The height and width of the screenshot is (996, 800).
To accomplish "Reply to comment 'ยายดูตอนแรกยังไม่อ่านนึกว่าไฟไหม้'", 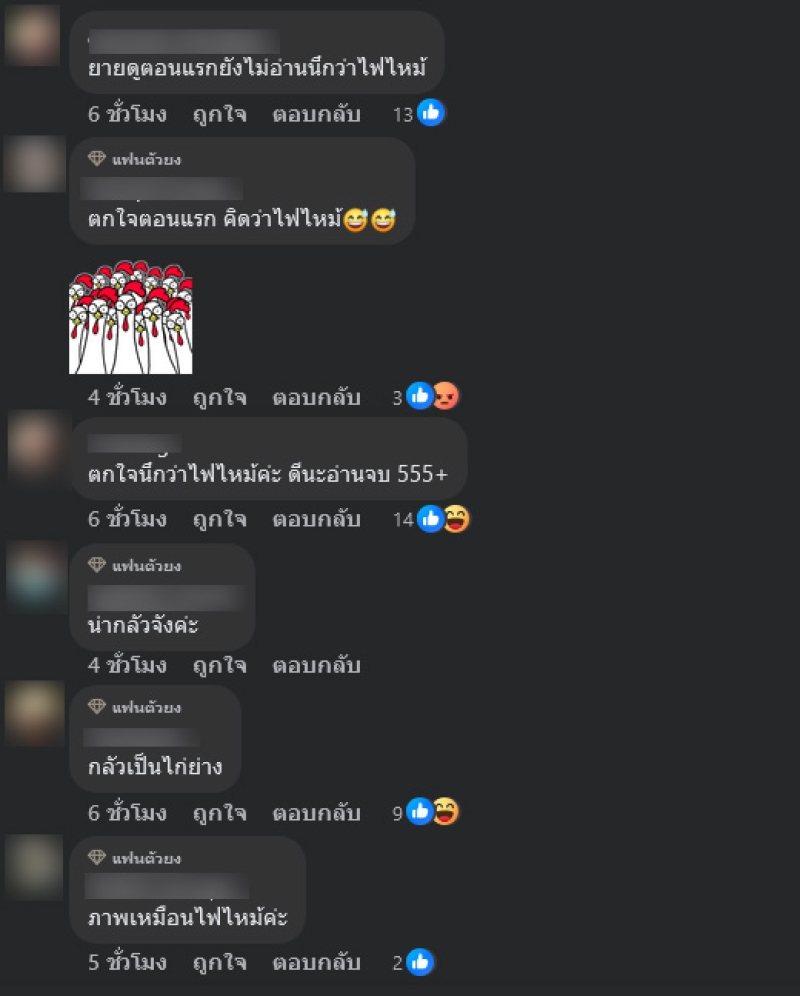I will coord(316,114).
